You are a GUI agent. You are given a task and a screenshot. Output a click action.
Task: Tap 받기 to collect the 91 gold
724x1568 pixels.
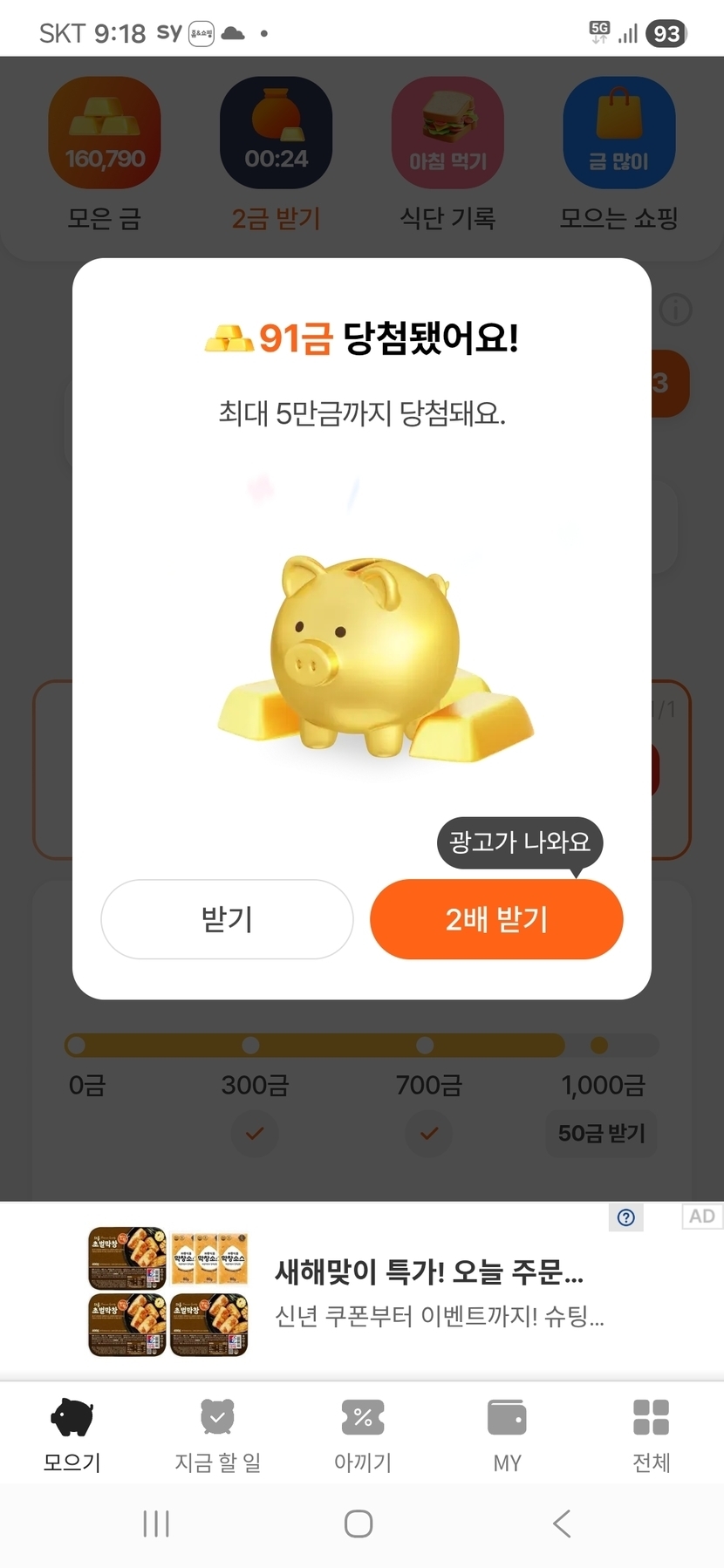227,919
